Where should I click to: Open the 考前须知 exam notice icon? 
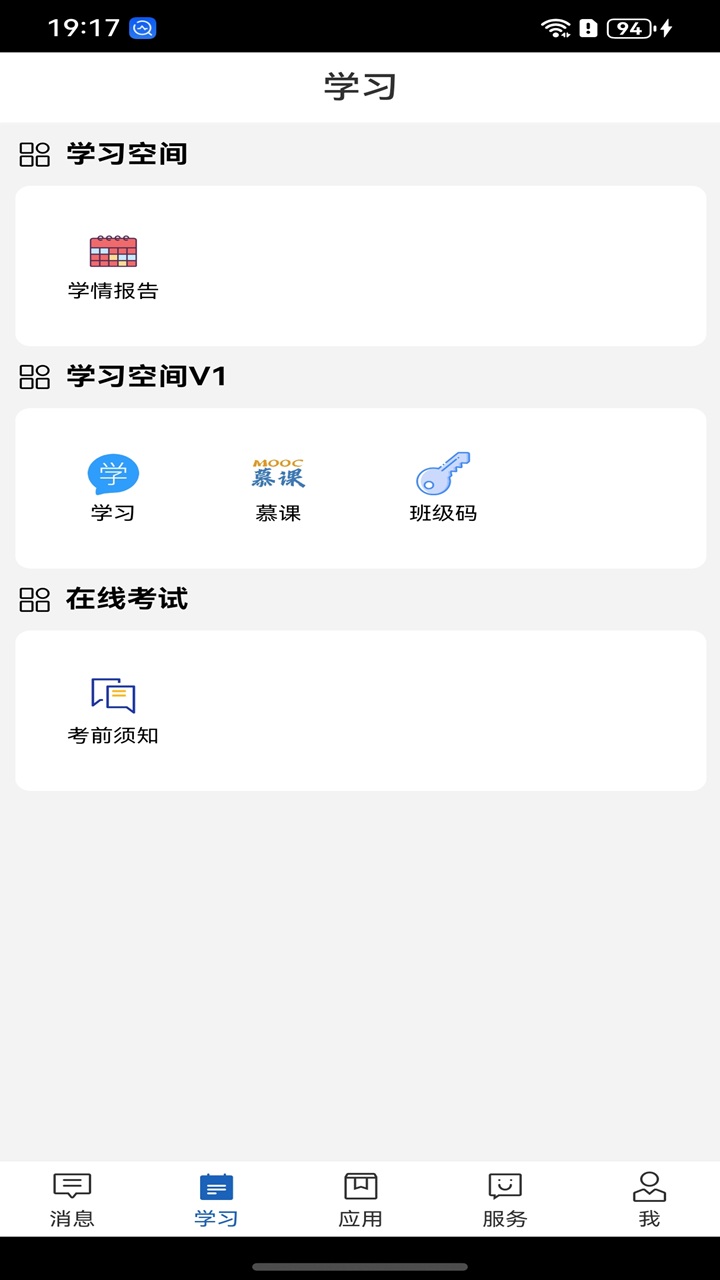(113, 692)
